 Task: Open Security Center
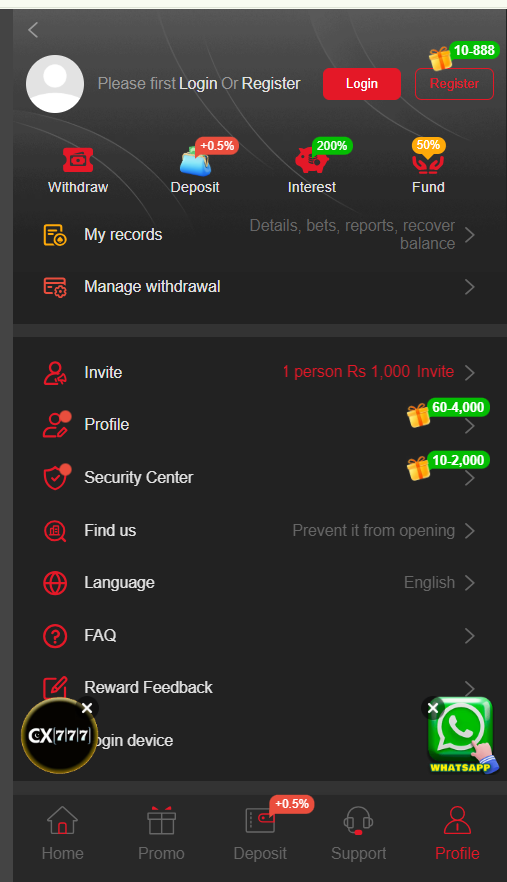point(260,477)
